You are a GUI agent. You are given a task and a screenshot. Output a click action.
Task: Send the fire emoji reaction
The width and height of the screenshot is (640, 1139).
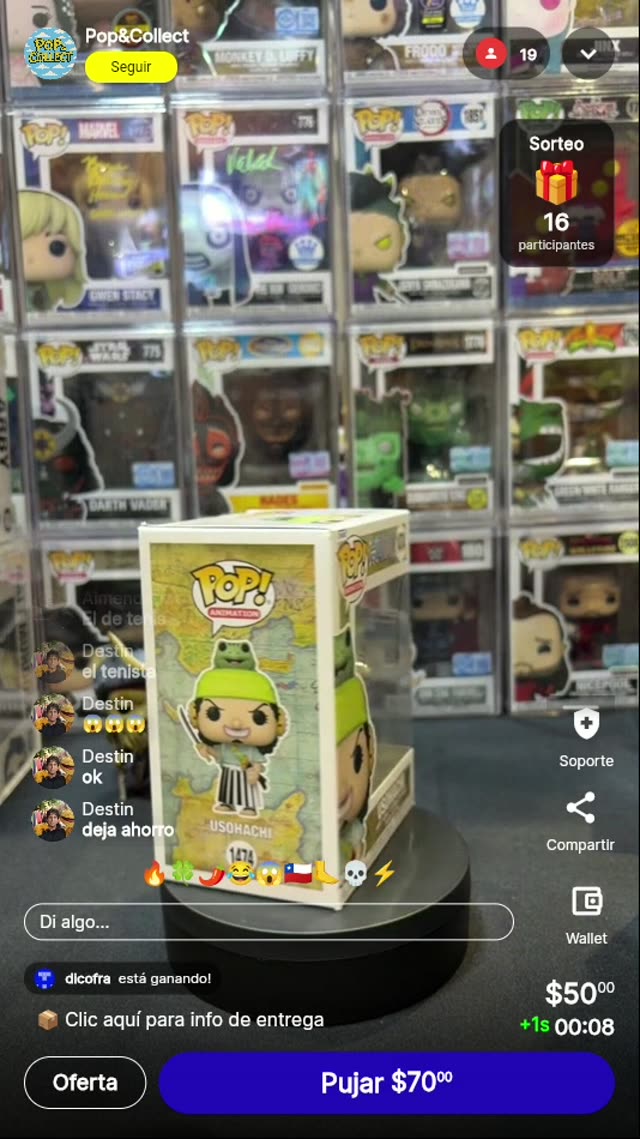click(154, 874)
